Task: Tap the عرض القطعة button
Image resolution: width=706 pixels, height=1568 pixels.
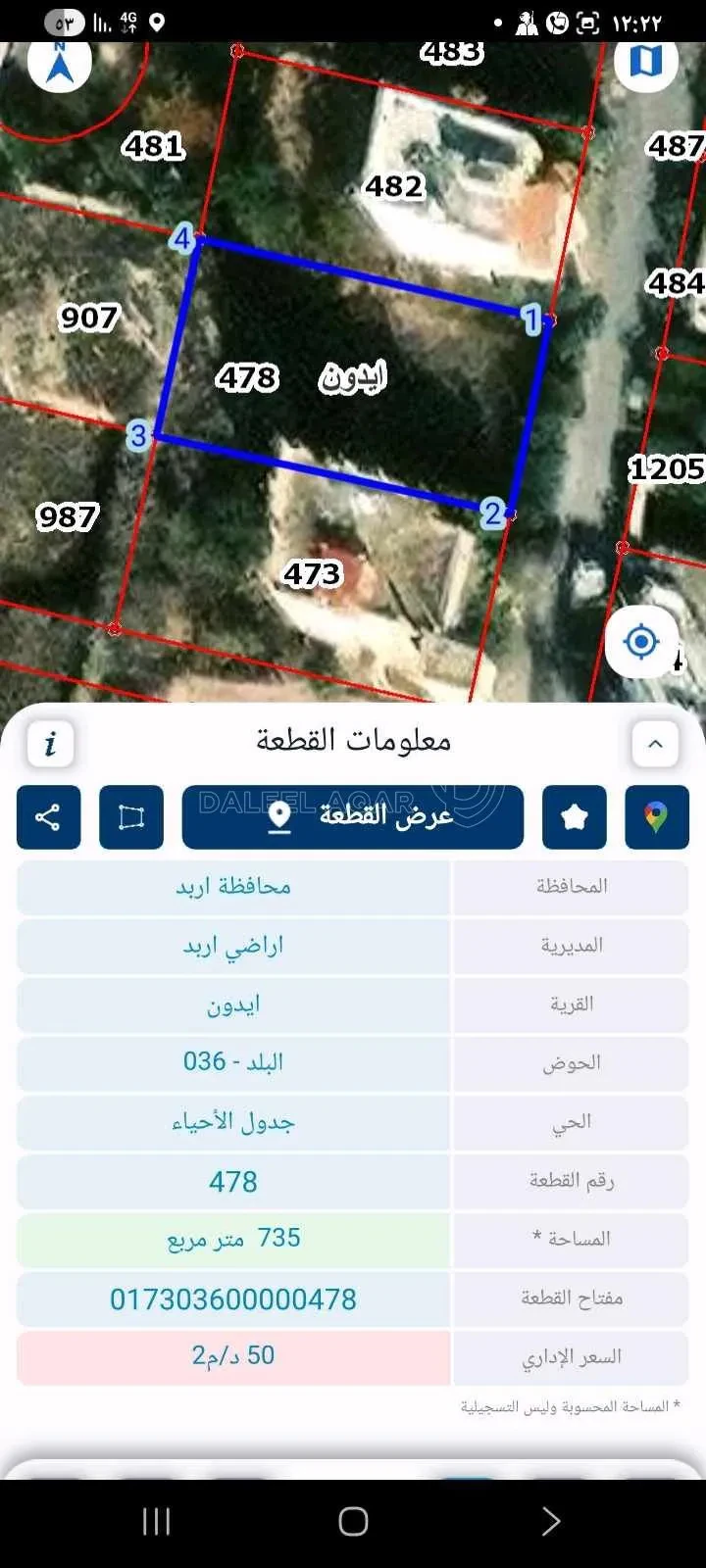Action: (353, 816)
